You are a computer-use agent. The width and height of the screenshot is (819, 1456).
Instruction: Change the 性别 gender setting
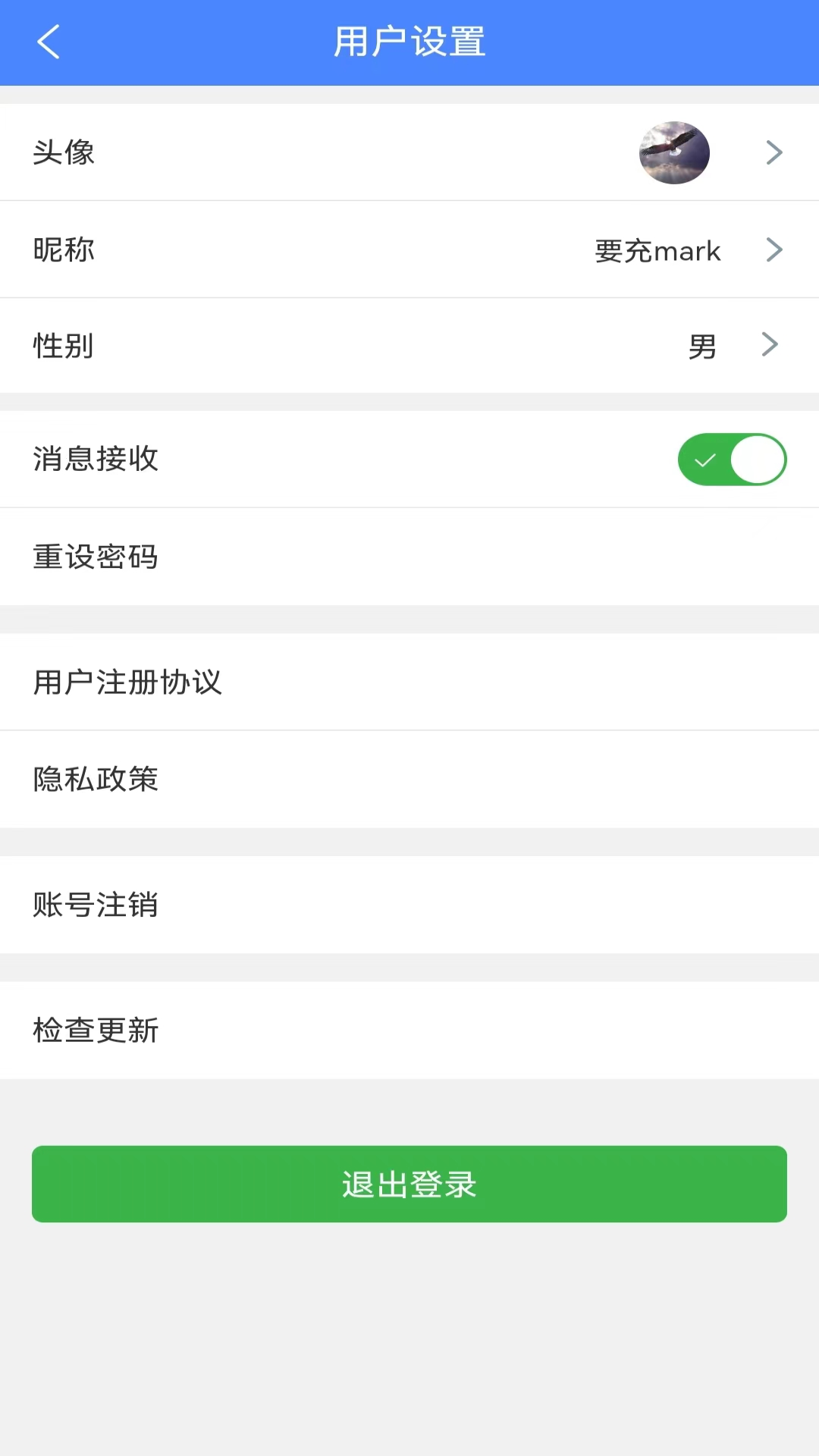pyautogui.click(x=409, y=346)
